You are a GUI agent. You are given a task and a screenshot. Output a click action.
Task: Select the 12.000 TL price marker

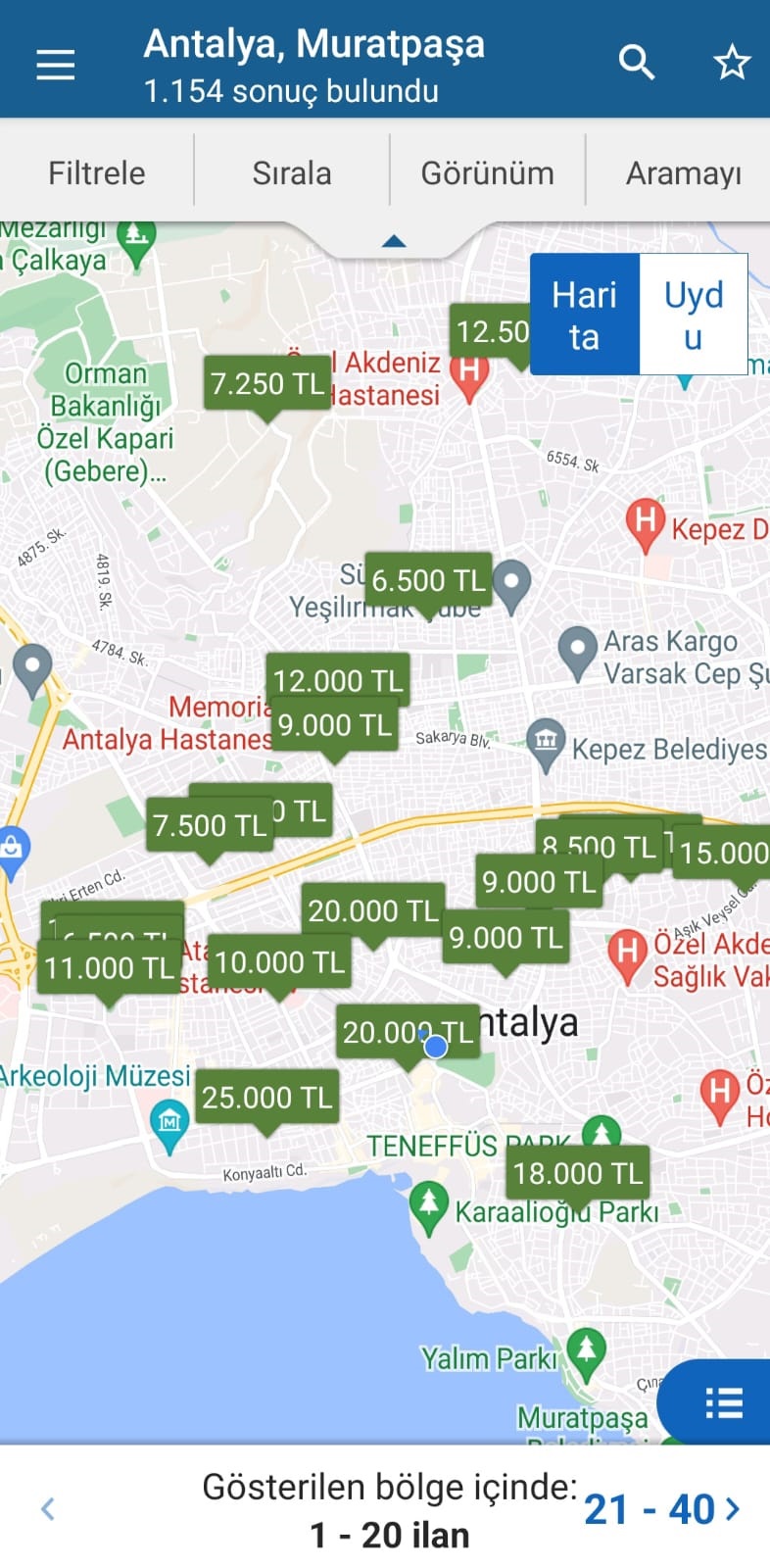(x=337, y=678)
